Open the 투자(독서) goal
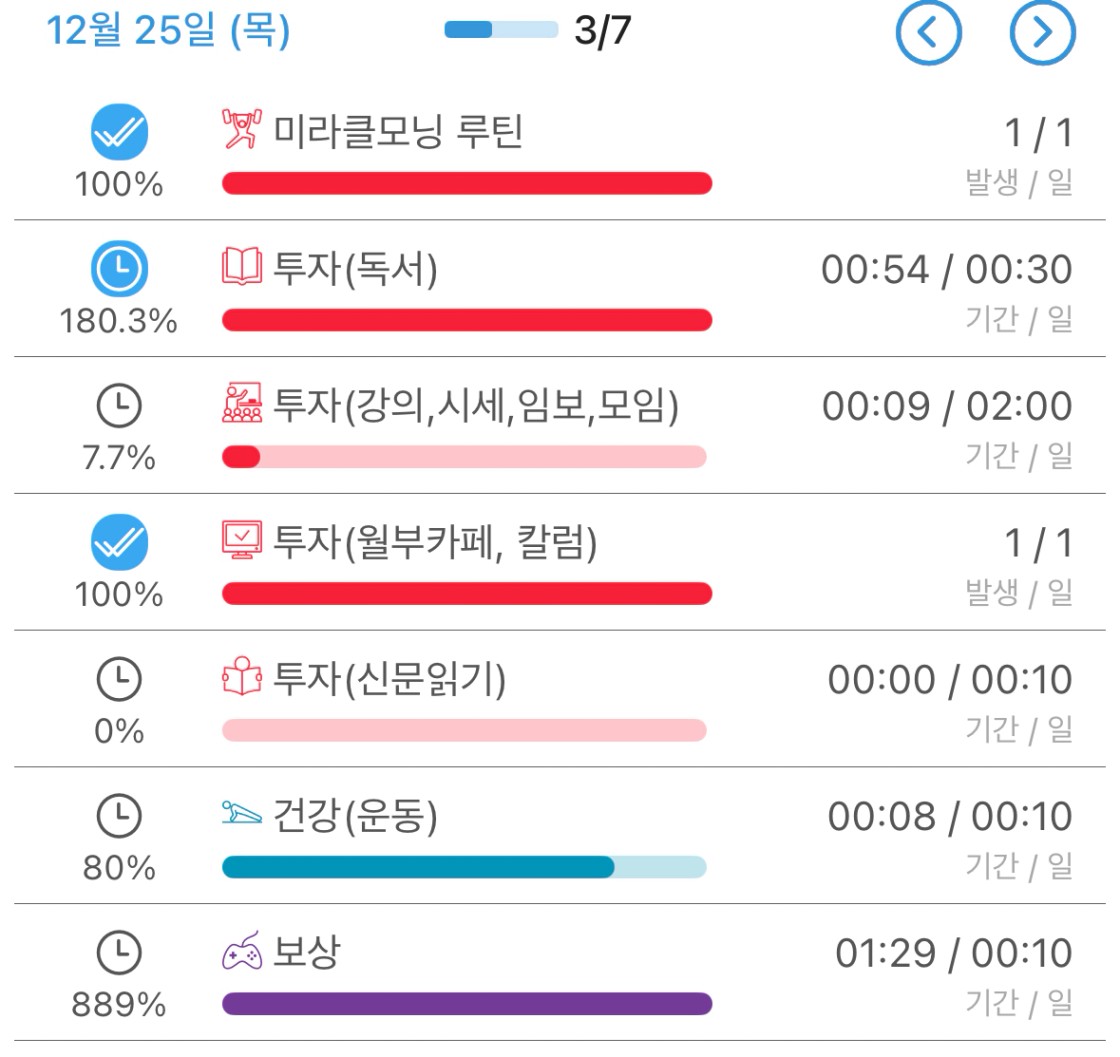Image resolution: width=1120 pixels, height=1057 pixels. click(355, 270)
